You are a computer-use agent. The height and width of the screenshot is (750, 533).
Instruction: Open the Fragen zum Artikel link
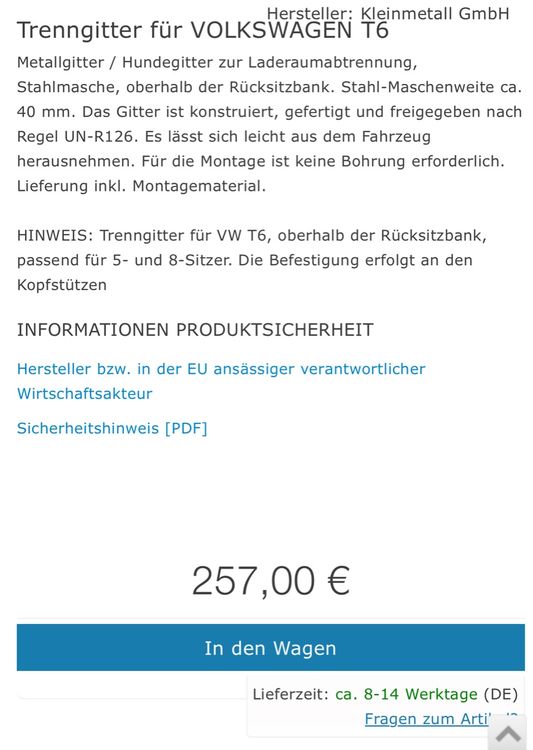click(426, 719)
